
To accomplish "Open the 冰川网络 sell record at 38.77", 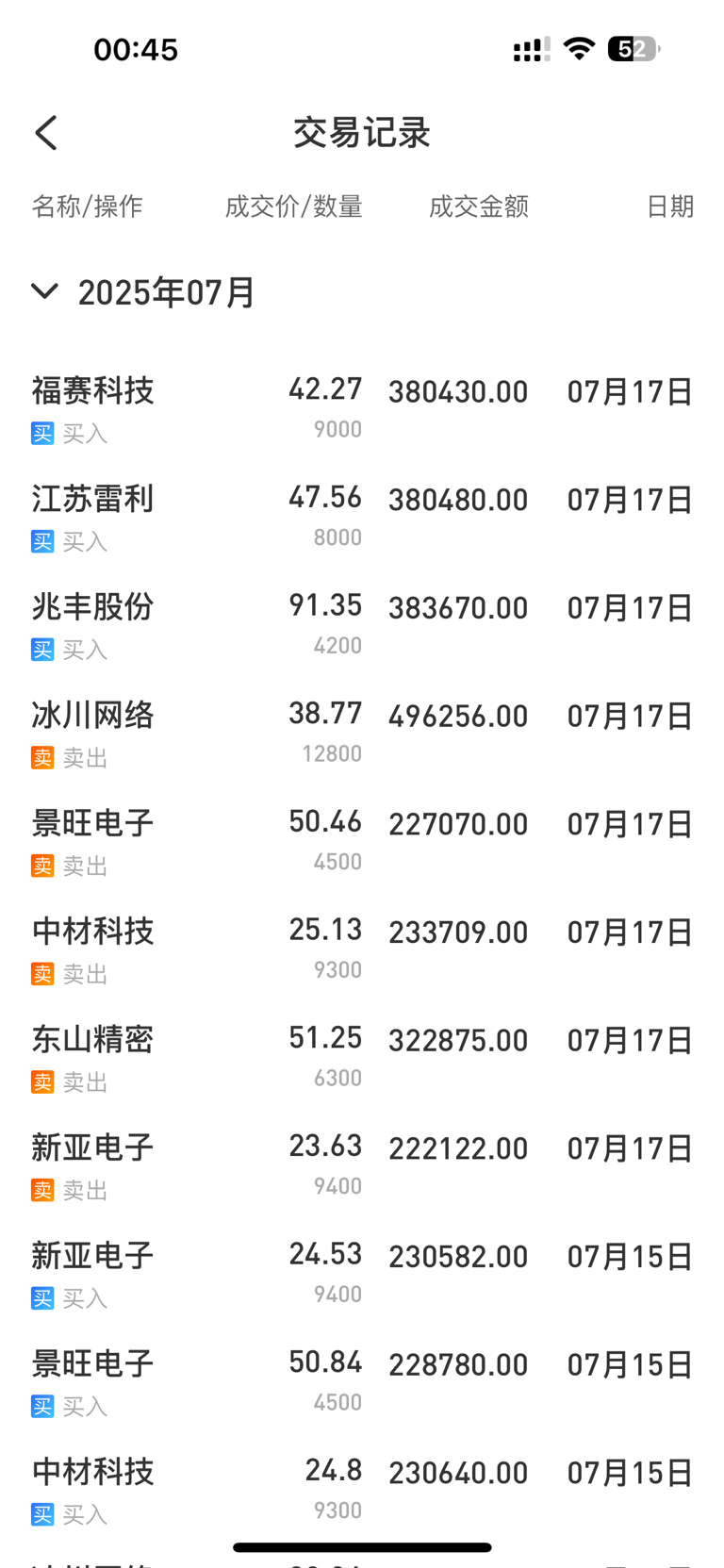I will (x=362, y=733).
